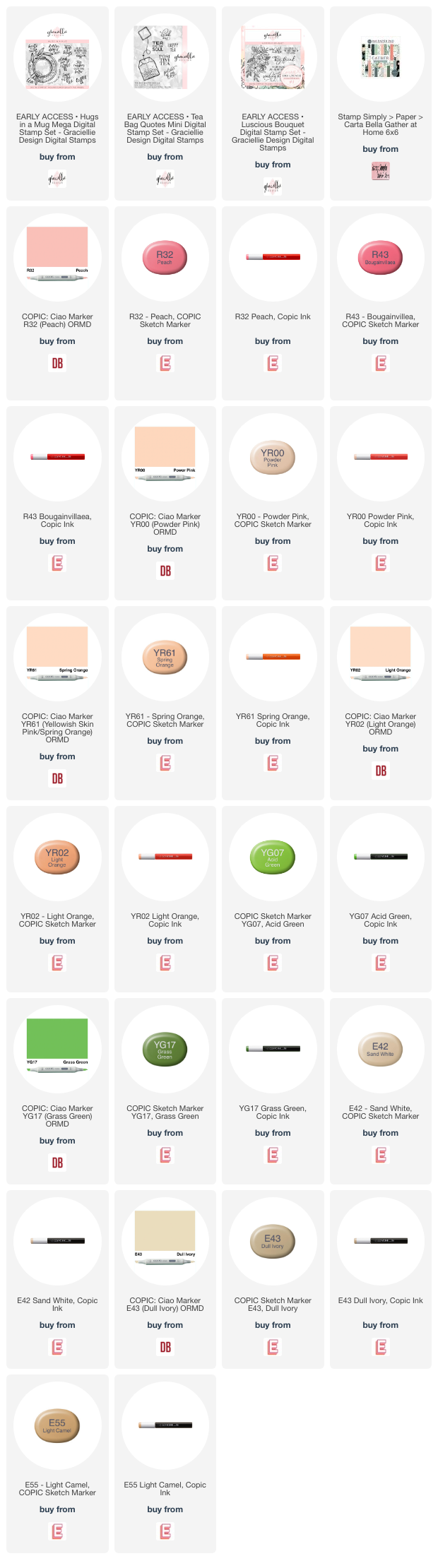Image resolution: width=438 pixels, height=1568 pixels.
Task: Open the E55 Light Camel Sketch Marker card
Action: [57, 1426]
